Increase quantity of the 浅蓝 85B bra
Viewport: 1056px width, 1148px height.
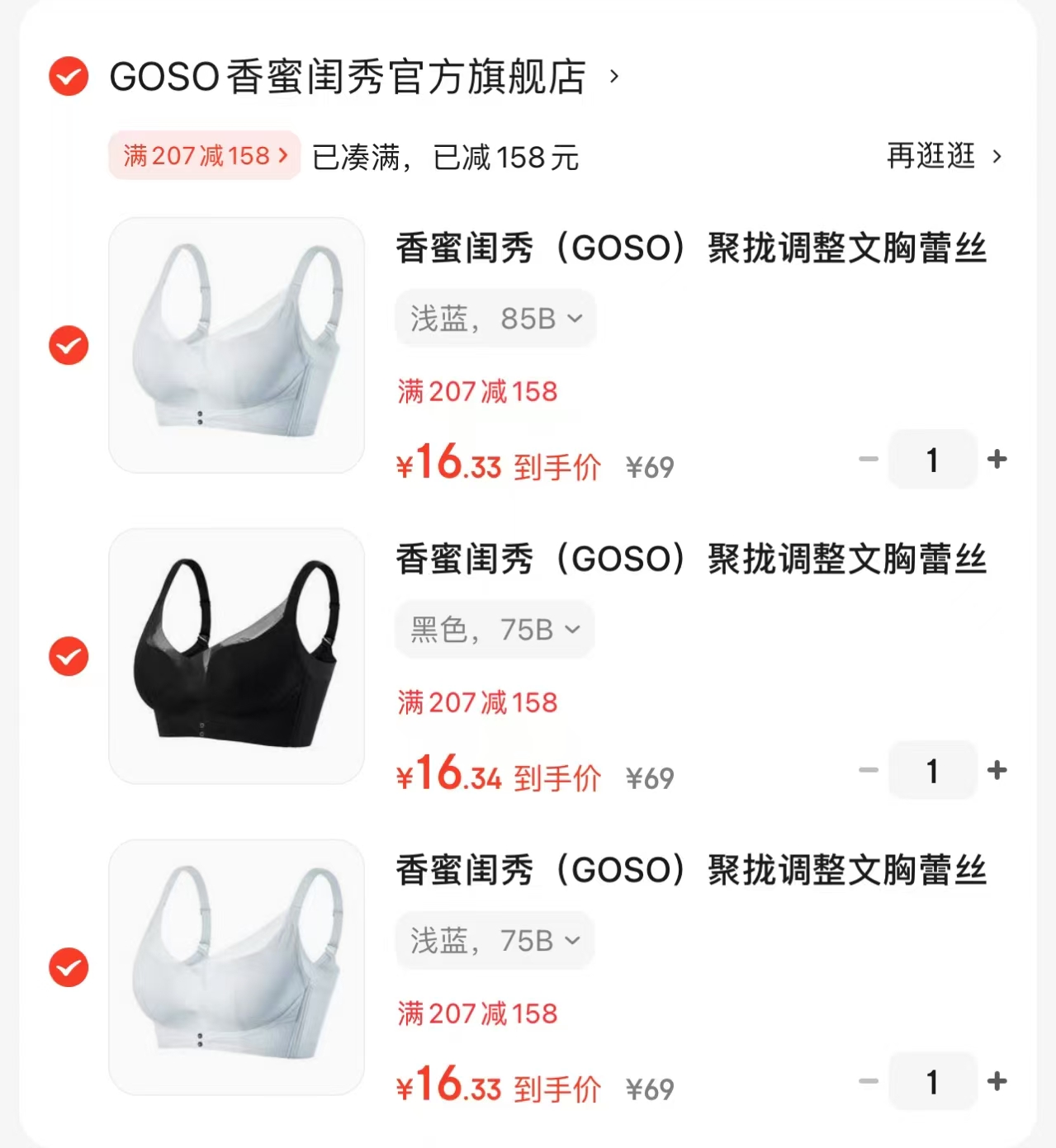pyautogui.click(x=998, y=460)
